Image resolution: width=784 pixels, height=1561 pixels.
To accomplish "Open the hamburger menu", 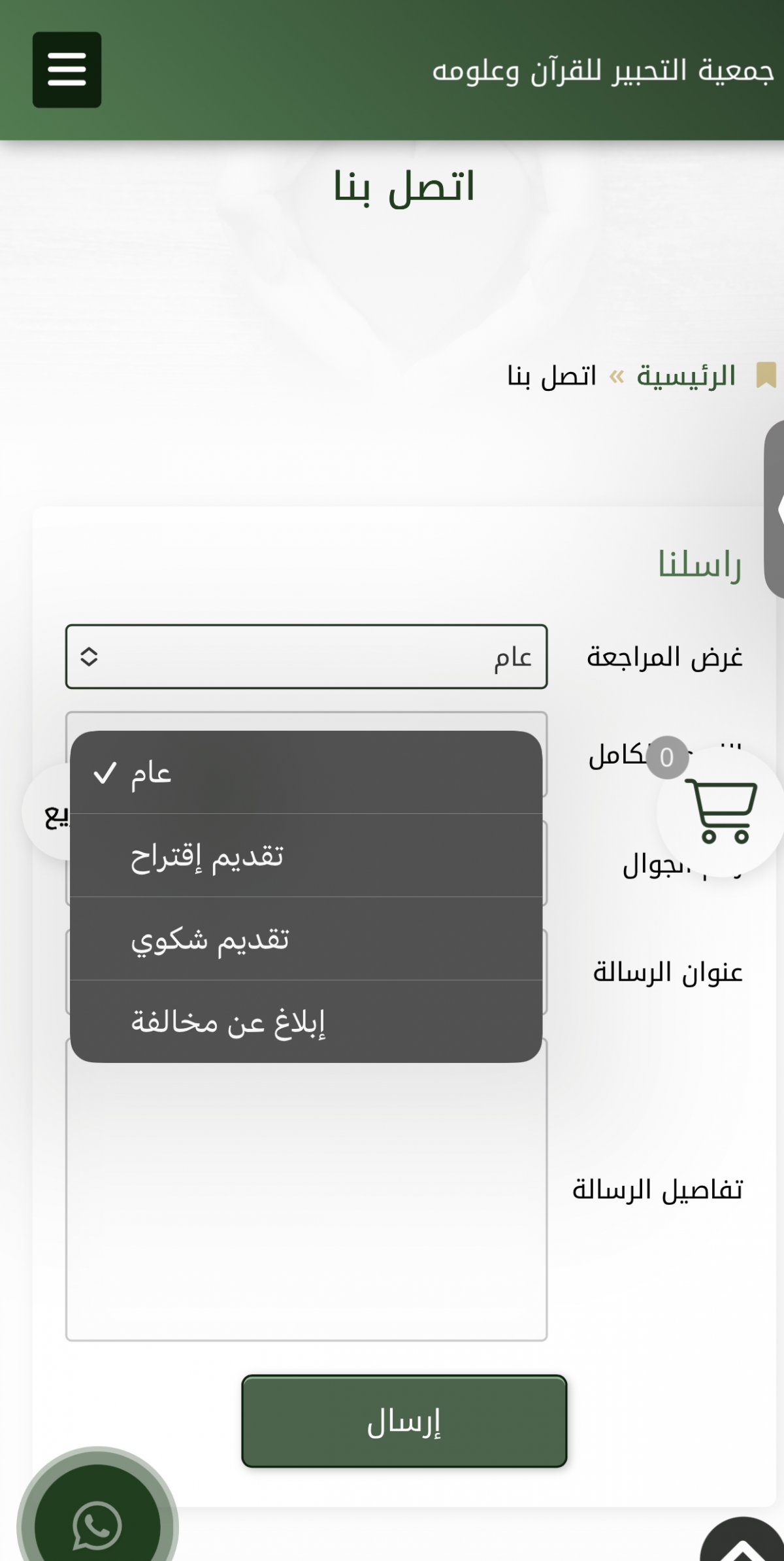I will pyautogui.click(x=67, y=69).
